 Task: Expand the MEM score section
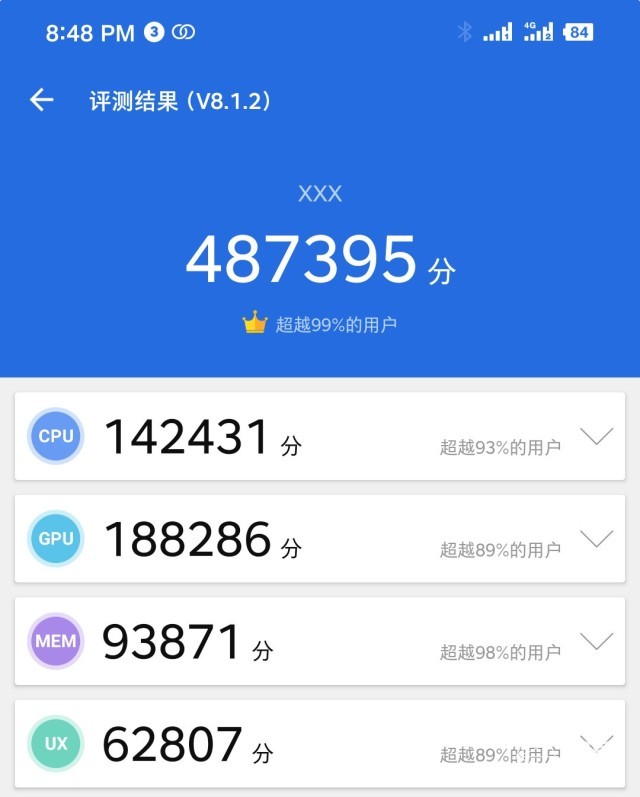(x=596, y=641)
